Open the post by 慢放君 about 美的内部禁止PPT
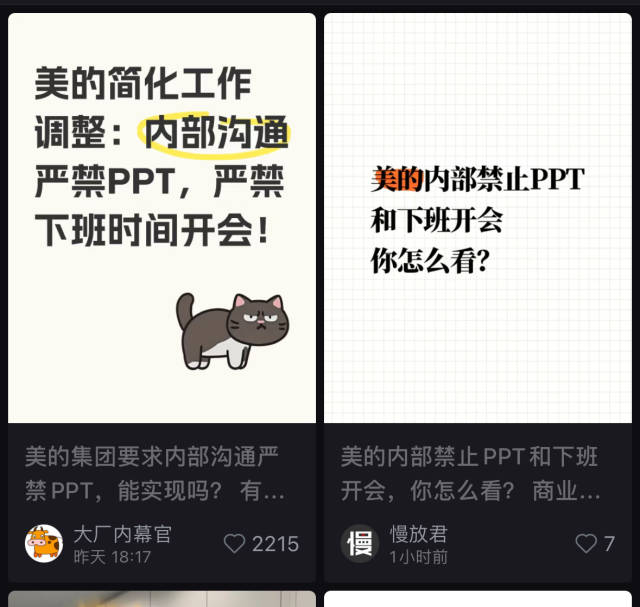This screenshot has width=640, height=607. pos(477,220)
